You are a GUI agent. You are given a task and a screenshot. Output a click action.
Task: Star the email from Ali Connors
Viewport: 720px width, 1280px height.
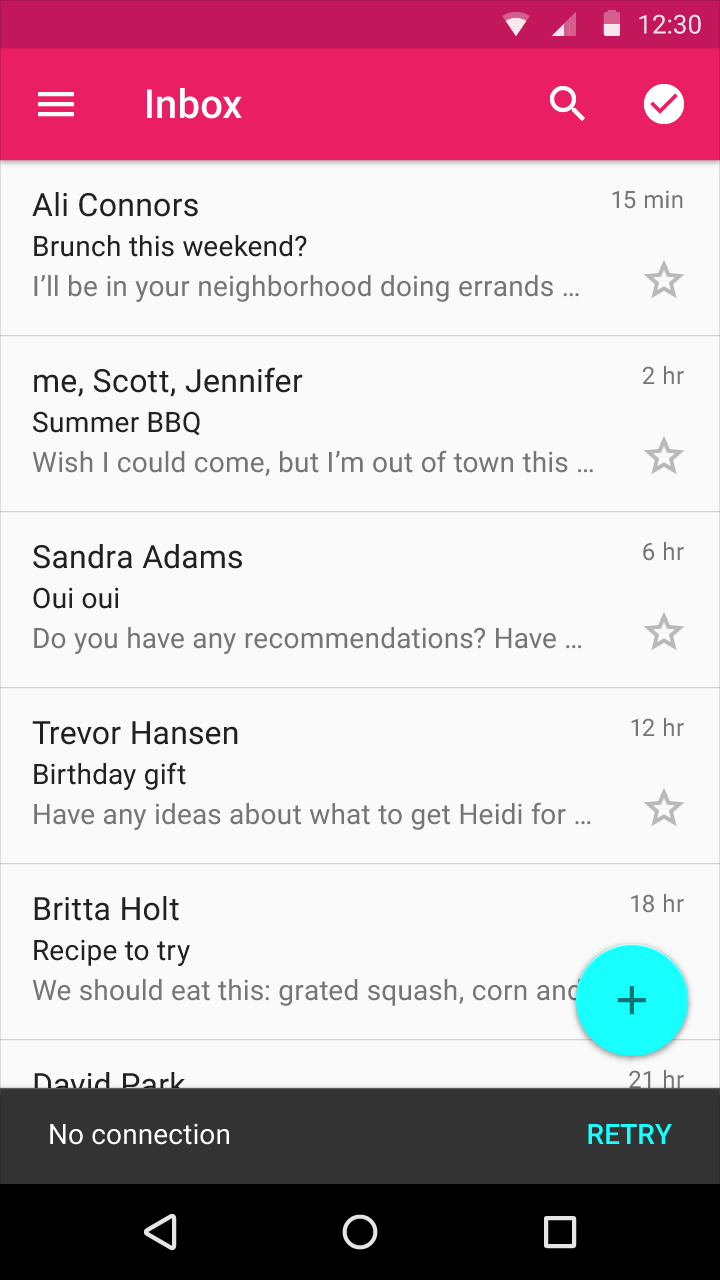[x=663, y=281]
